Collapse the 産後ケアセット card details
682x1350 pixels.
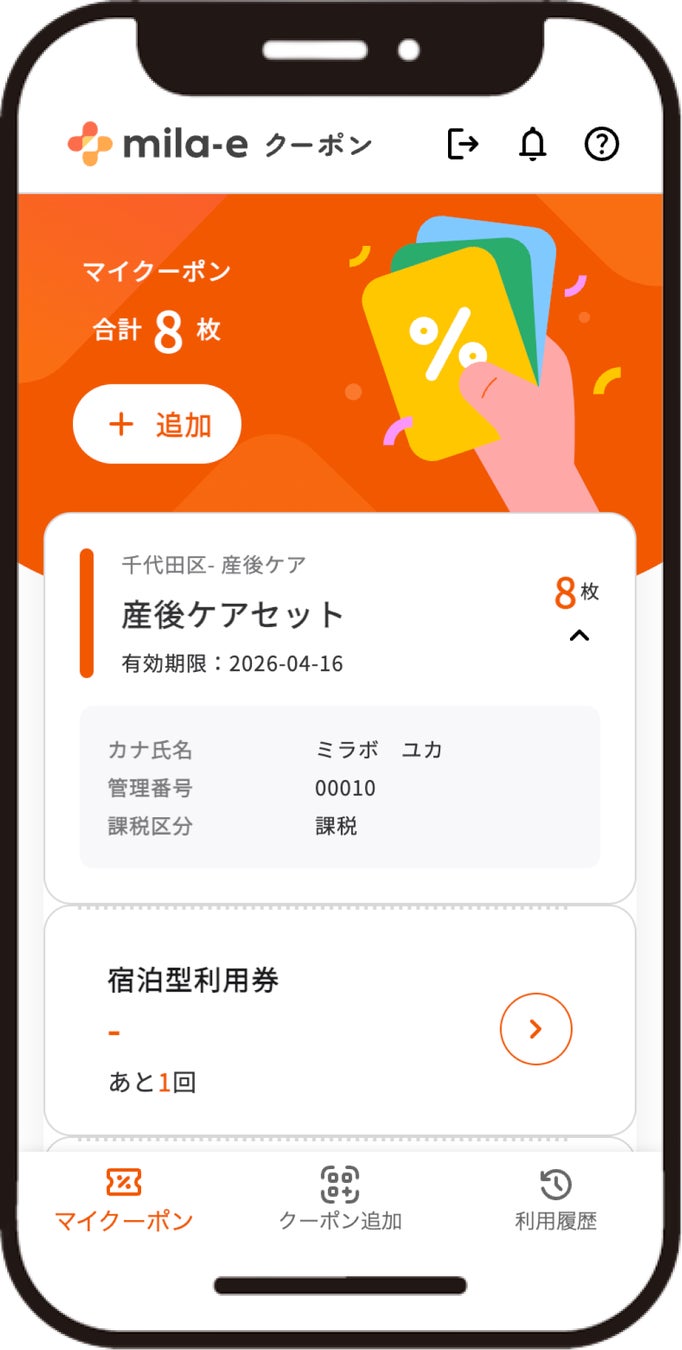(x=578, y=635)
